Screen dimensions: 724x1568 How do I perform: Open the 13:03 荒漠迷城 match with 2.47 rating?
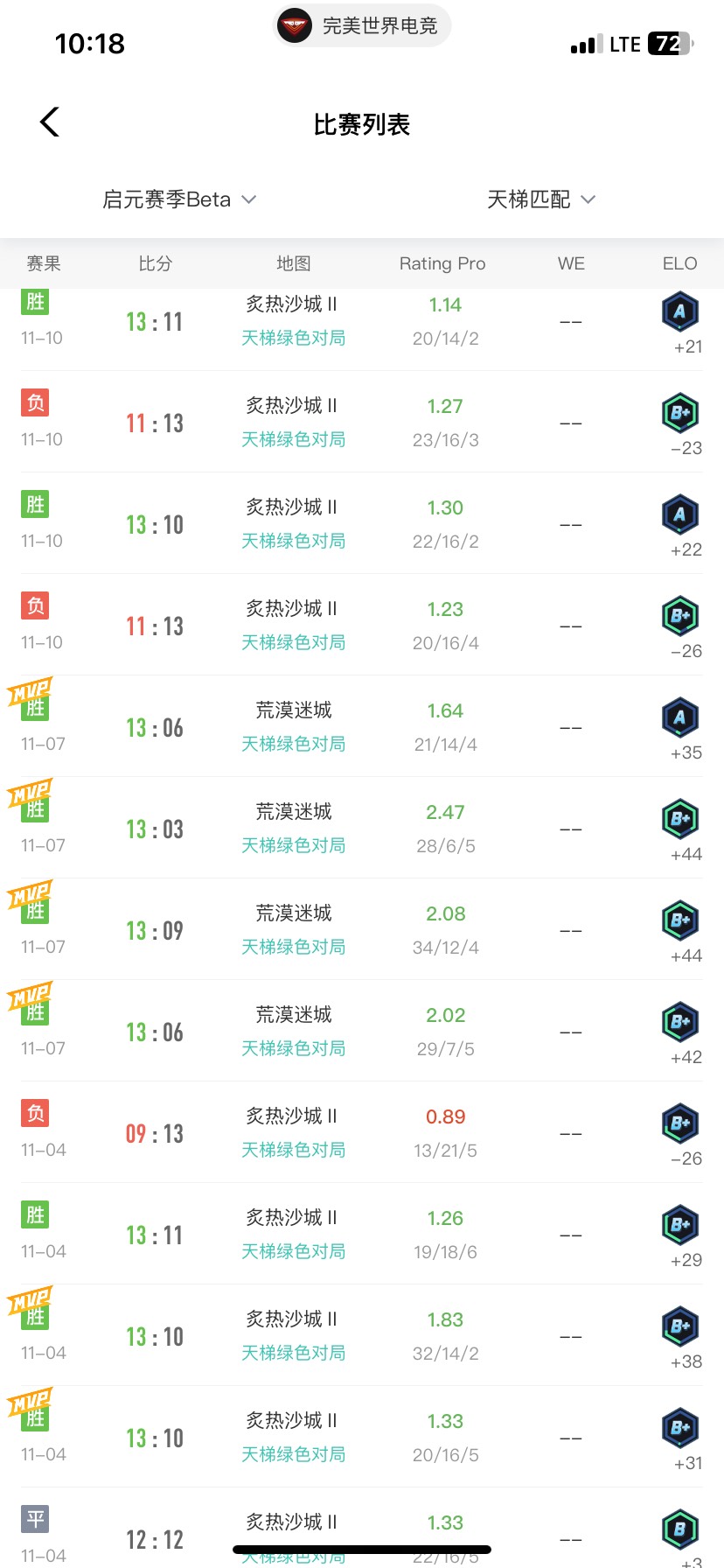click(362, 828)
